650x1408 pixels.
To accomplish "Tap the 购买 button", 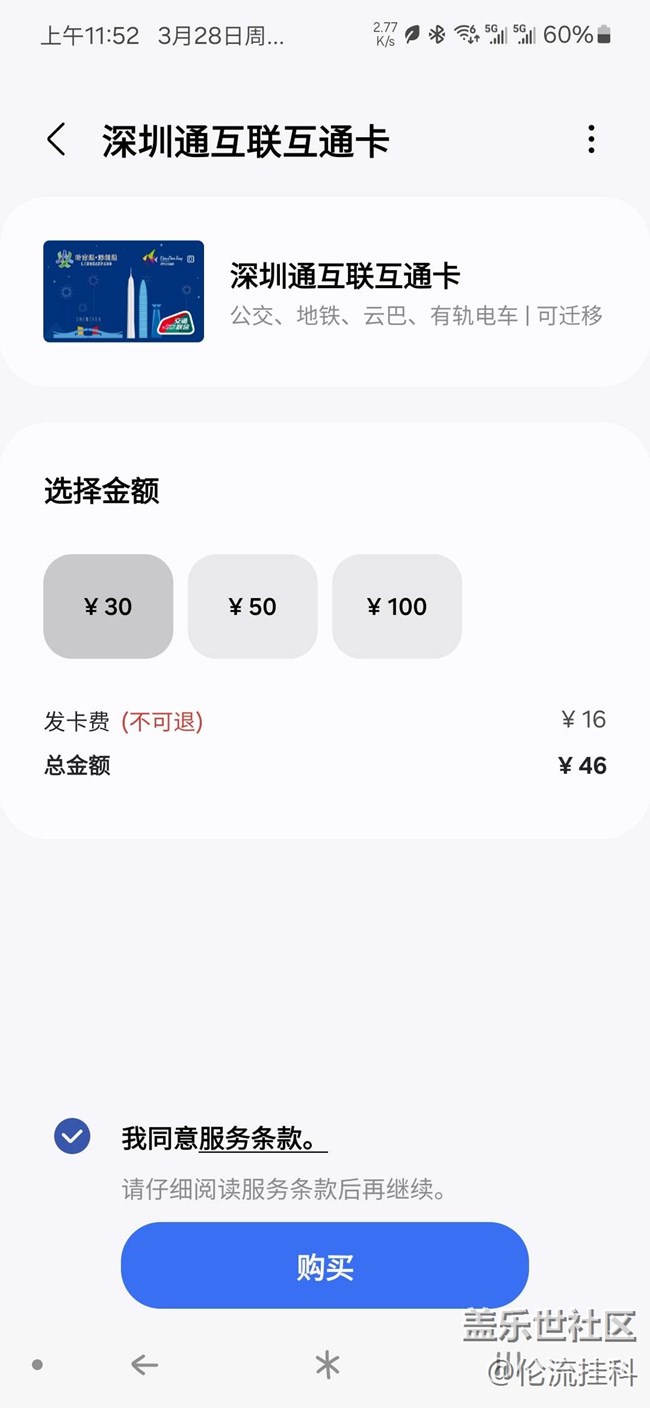I will pyautogui.click(x=324, y=1266).
